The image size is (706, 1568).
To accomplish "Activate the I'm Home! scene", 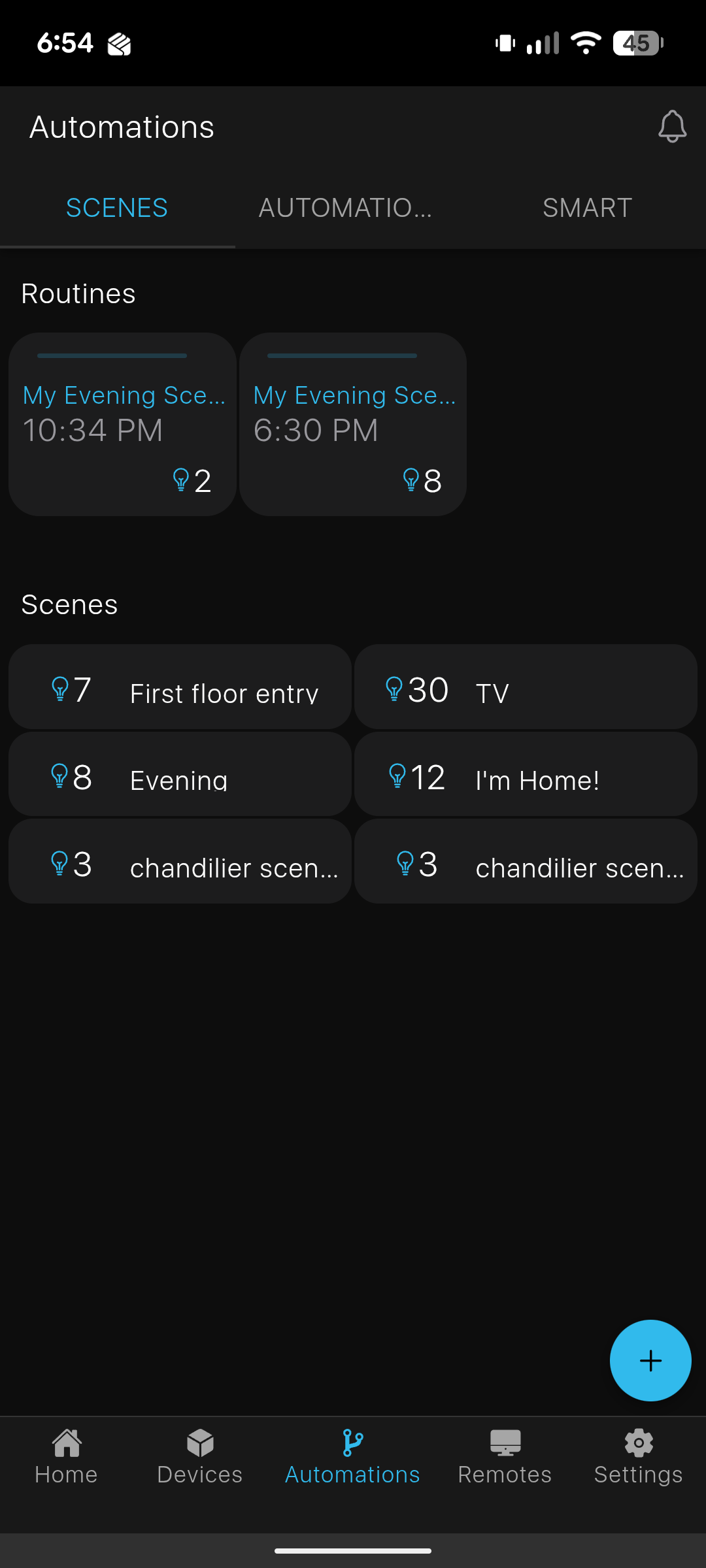I will (525, 774).
